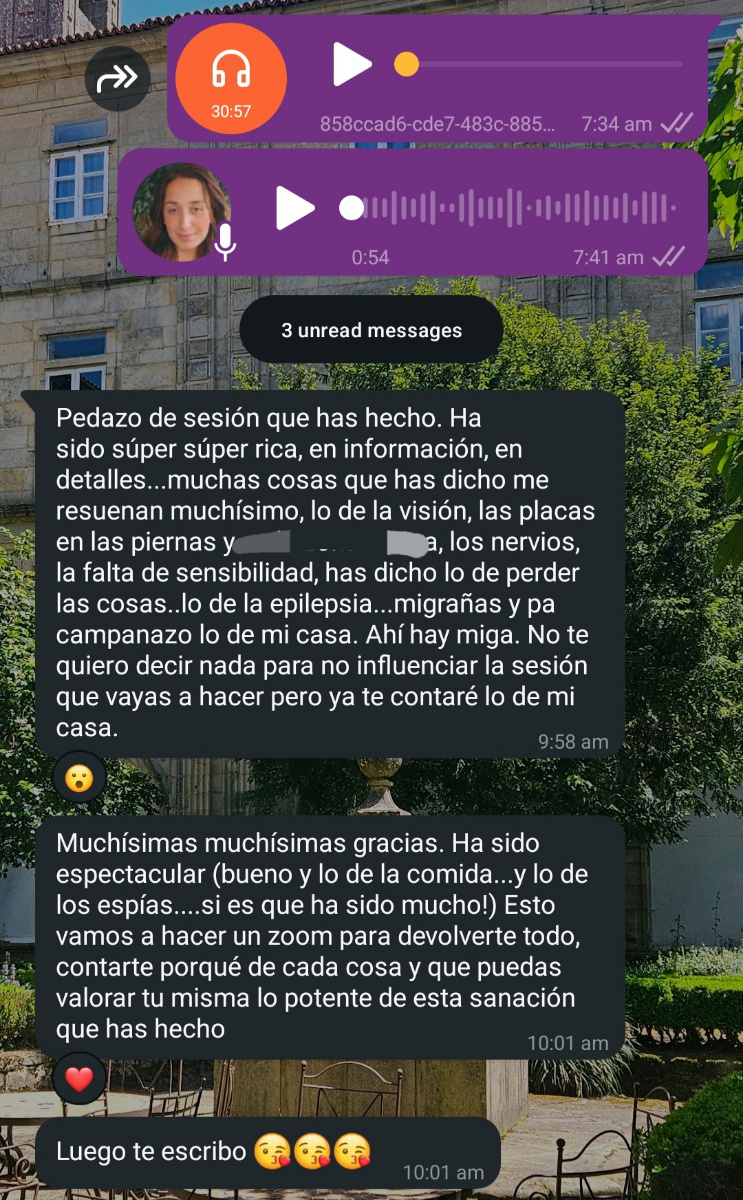Open sender's profile photo on voice message

(182, 211)
